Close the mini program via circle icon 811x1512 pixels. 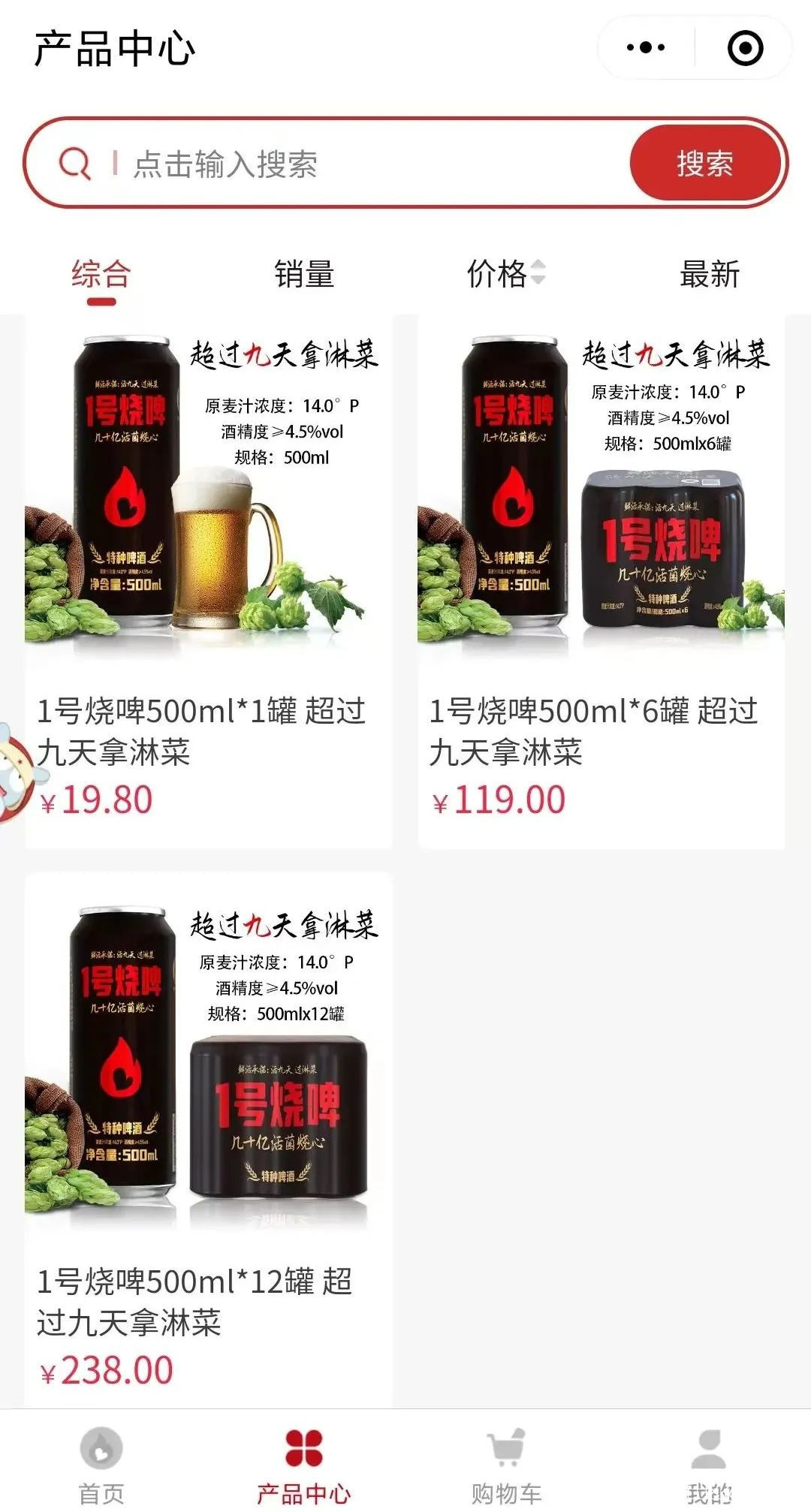[745, 48]
